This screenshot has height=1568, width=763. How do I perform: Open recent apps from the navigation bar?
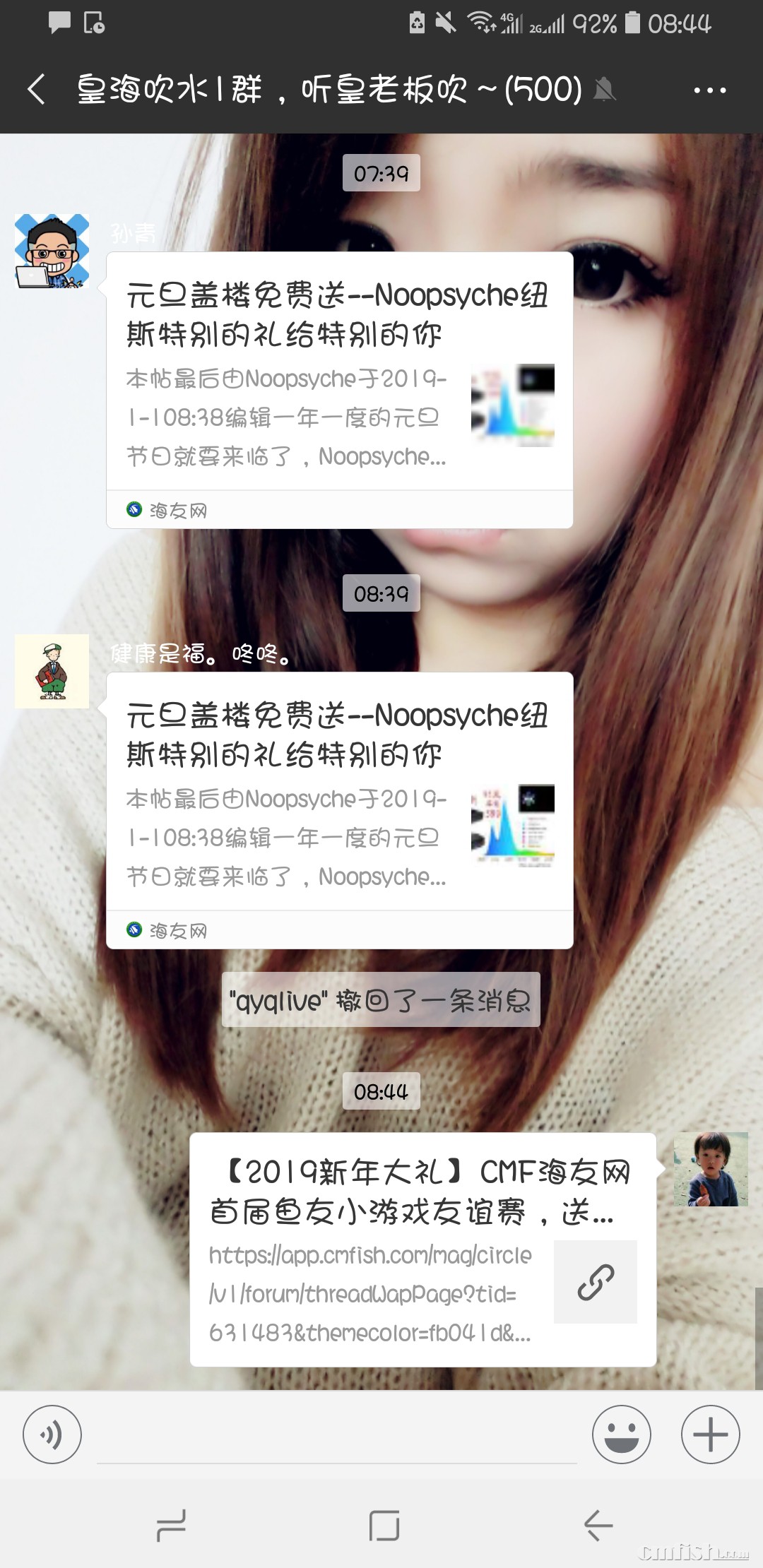pos(171,1526)
